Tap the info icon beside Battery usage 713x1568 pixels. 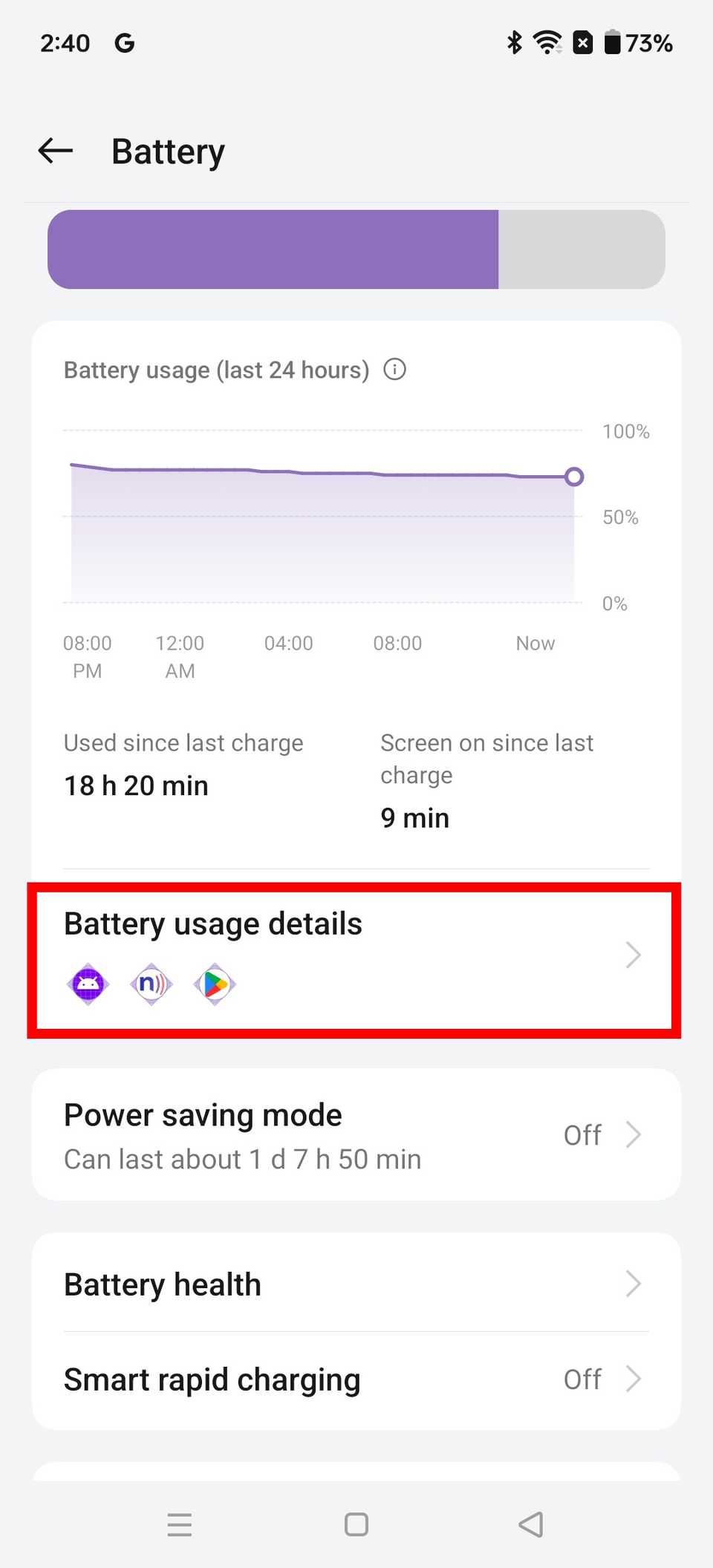click(x=396, y=369)
